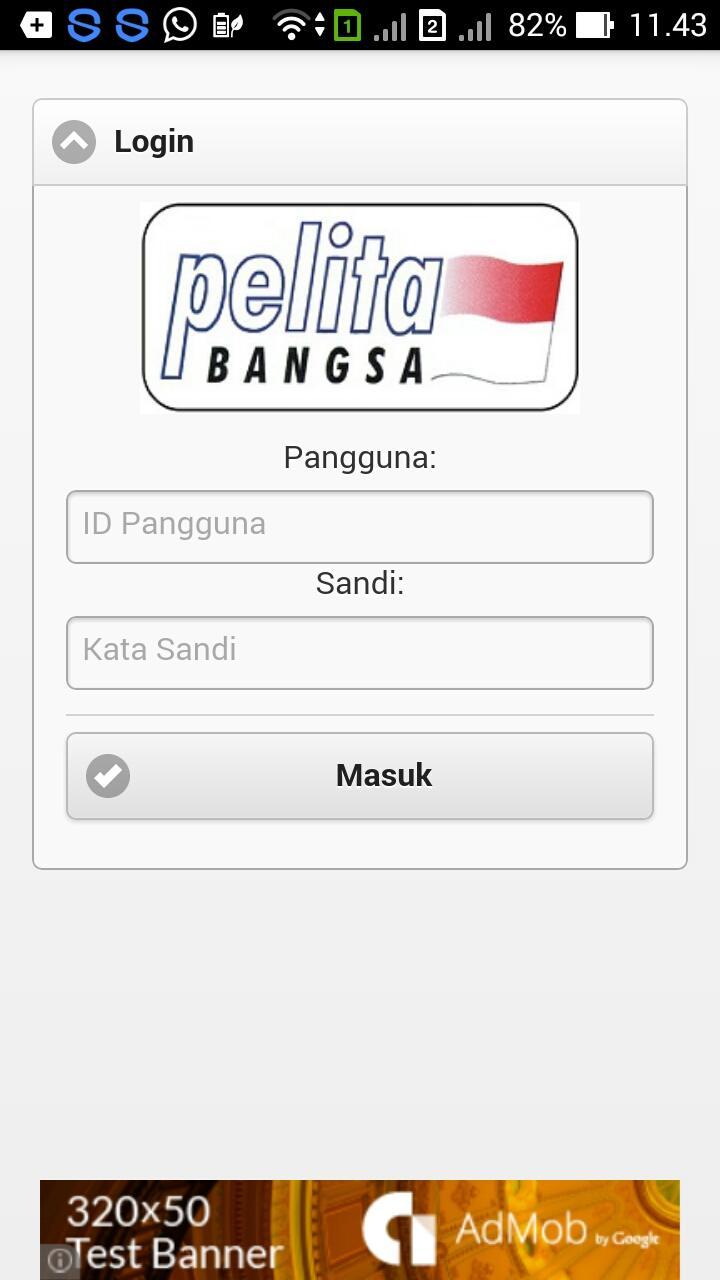Tap the Pelita Bangsa logo

(x=360, y=307)
